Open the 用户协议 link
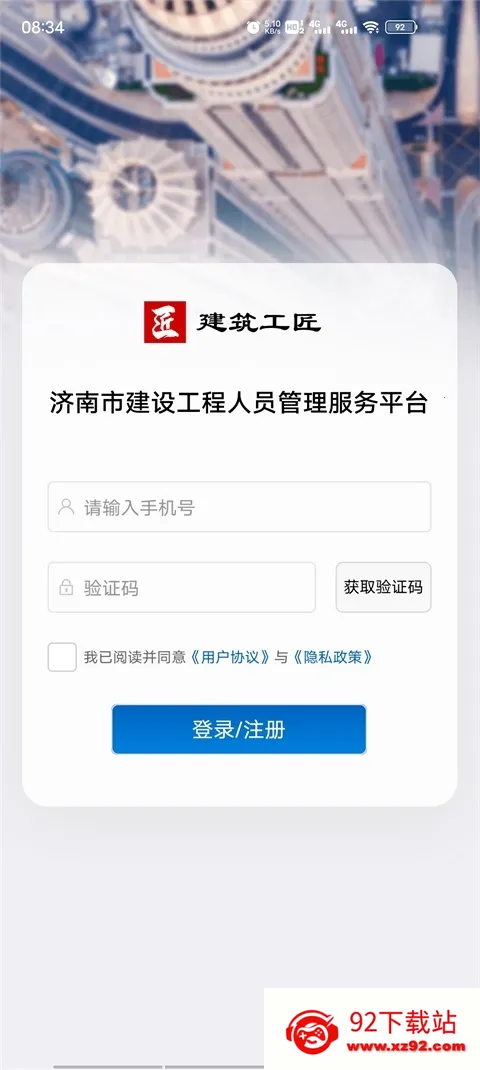The width and height of the screenshot is (480, 1070). click(x=230, y=657)
